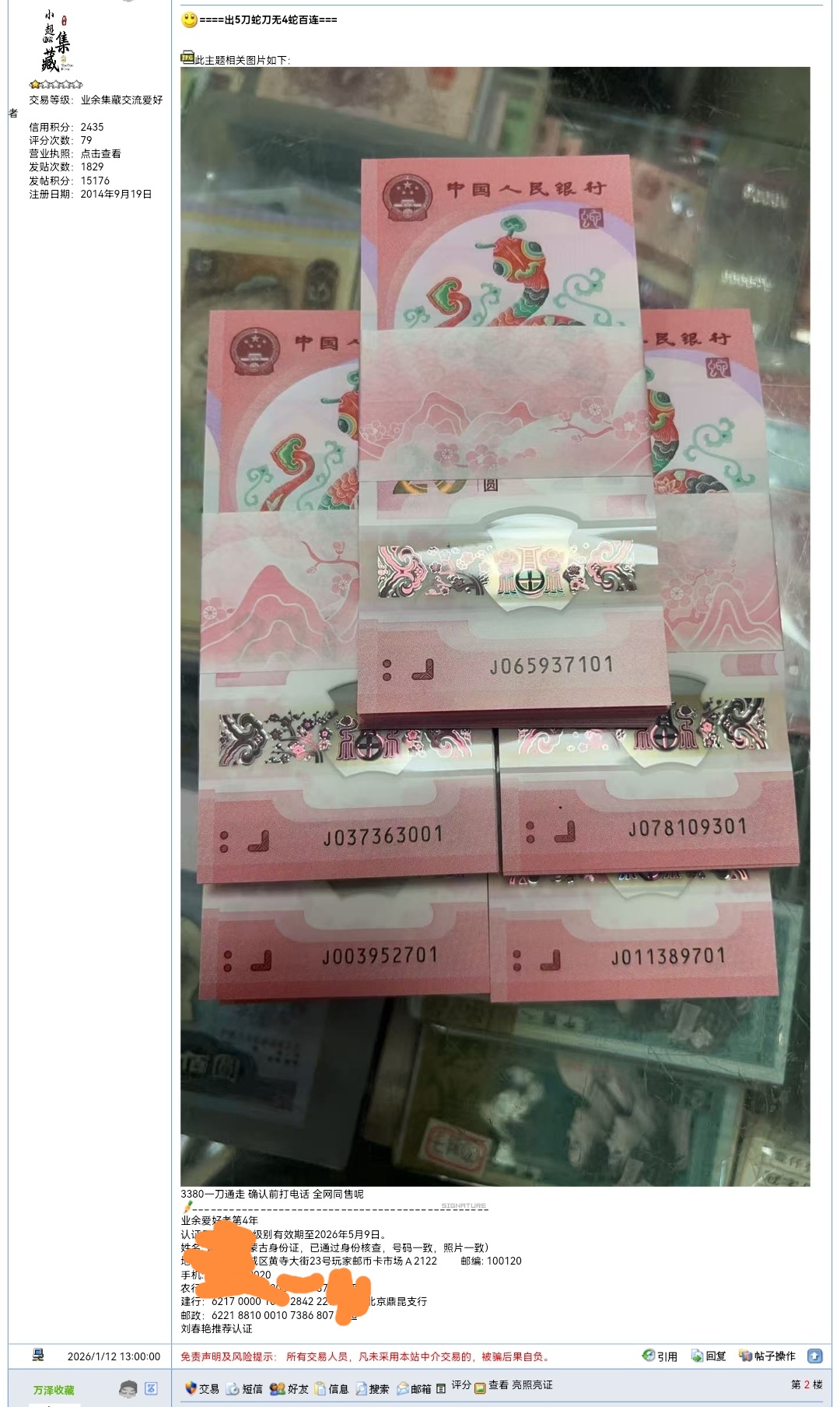Email 万泽收藏 via 邮箱
Viewport: 840px width, 1407px height.
pyautogui.click(x=414, y=1388)
